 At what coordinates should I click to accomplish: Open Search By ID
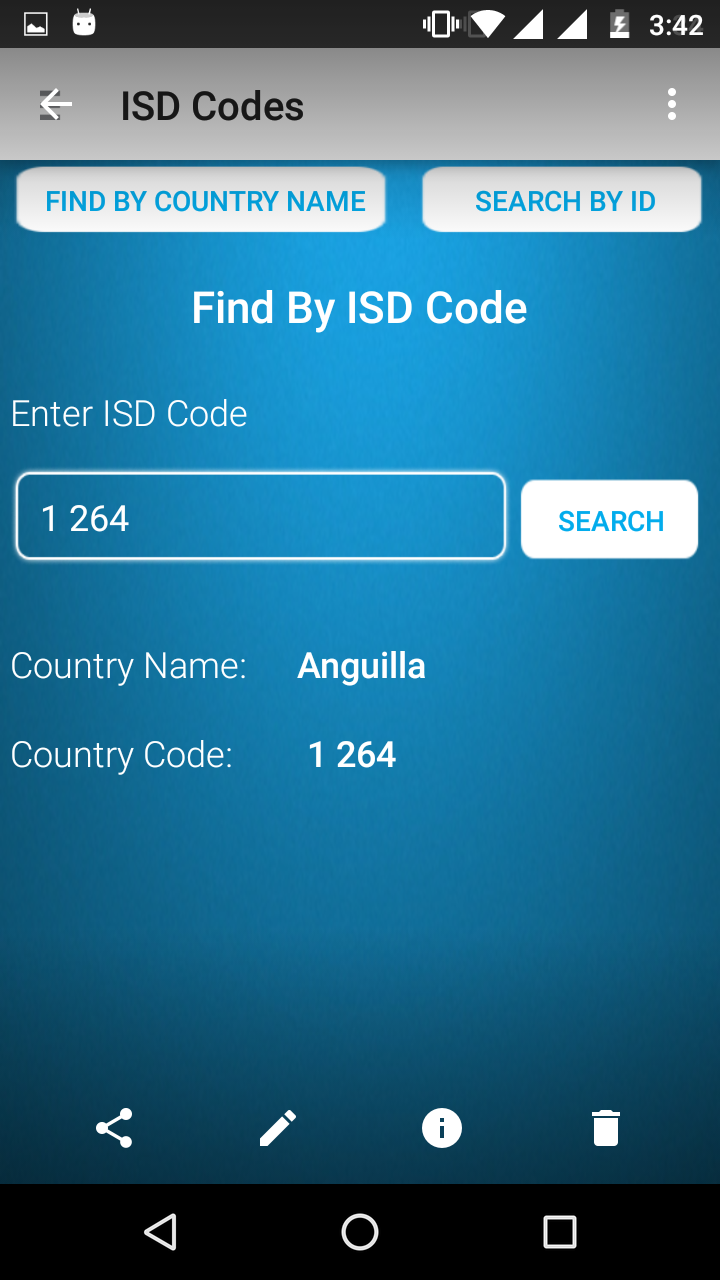[x=562, y=200]
